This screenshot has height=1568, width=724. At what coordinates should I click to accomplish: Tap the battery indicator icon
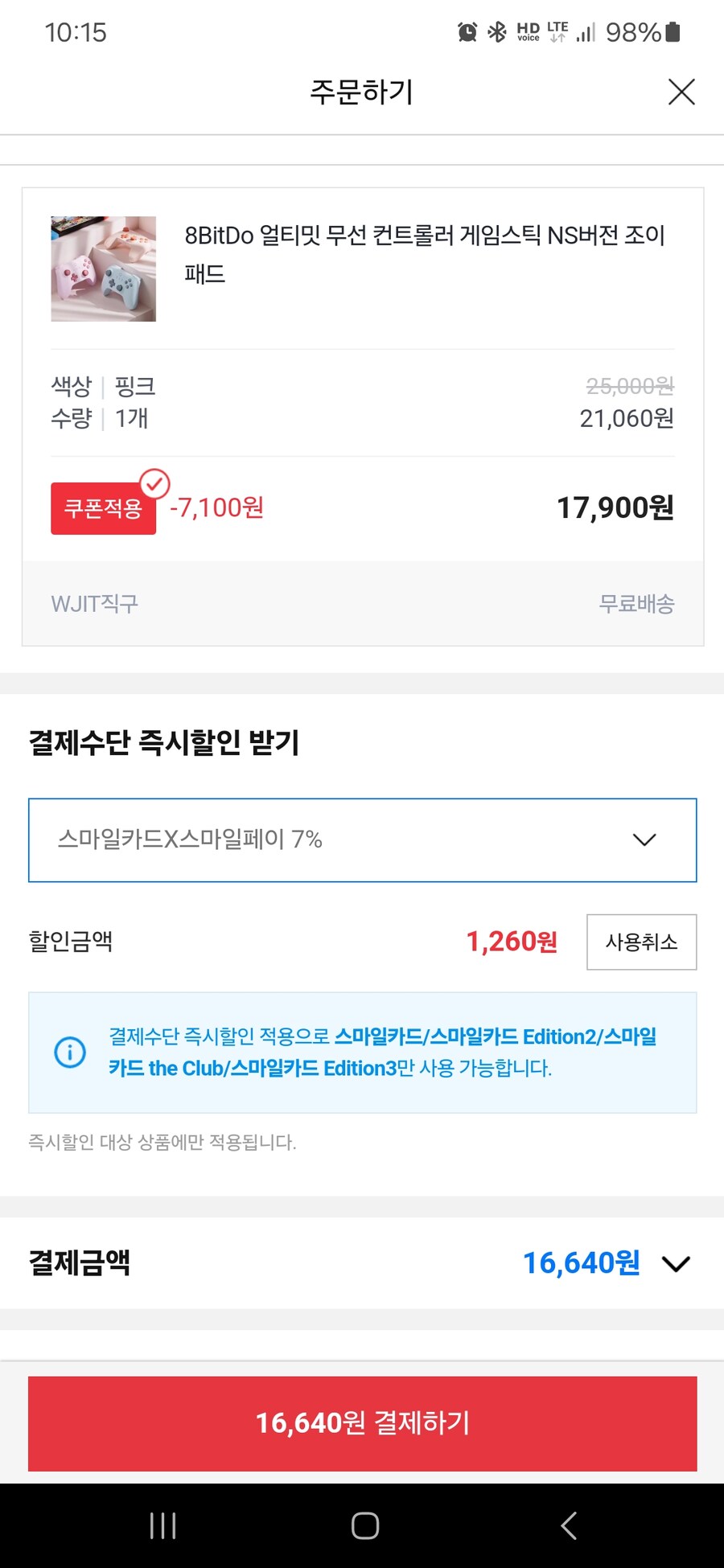click(672, 31)
